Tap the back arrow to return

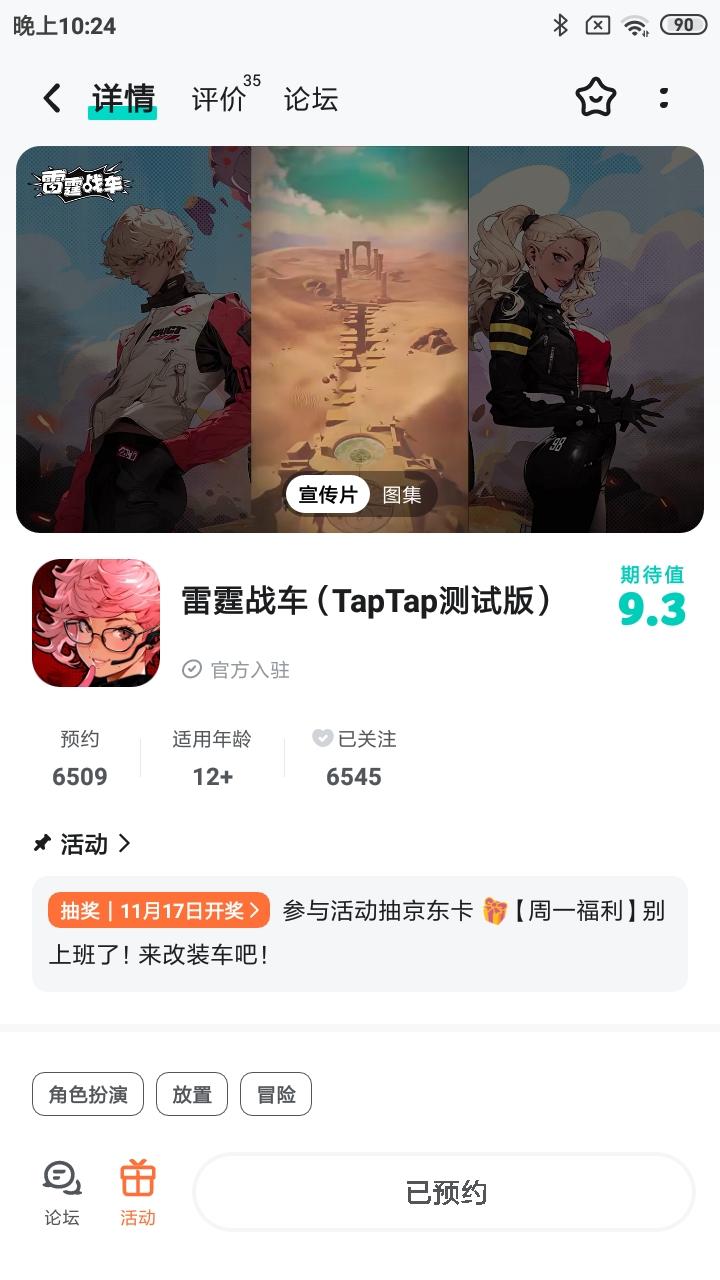(51, 98)
